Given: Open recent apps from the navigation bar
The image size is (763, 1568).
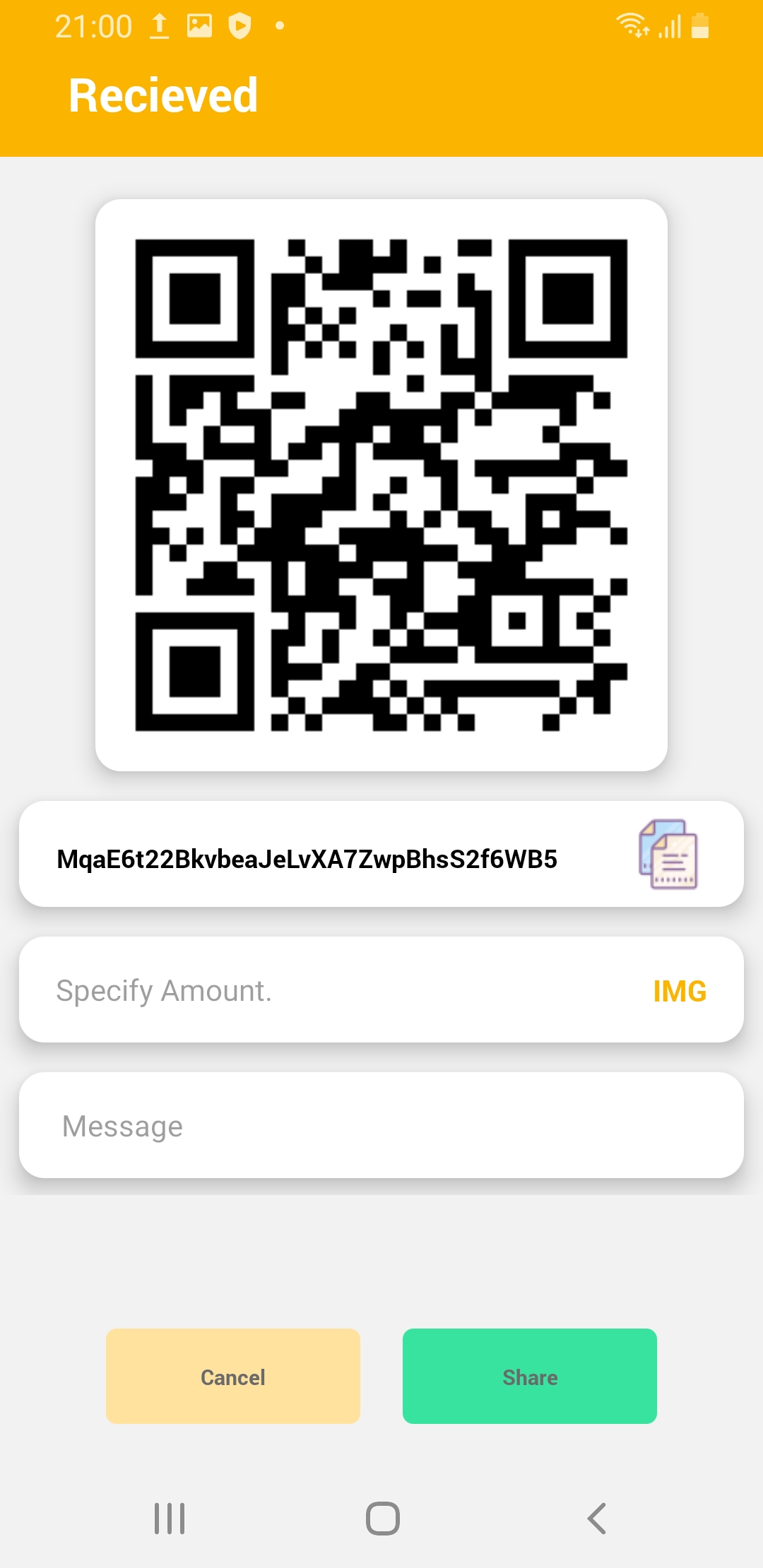Looking at the screenshot, I should [170, 1518].
